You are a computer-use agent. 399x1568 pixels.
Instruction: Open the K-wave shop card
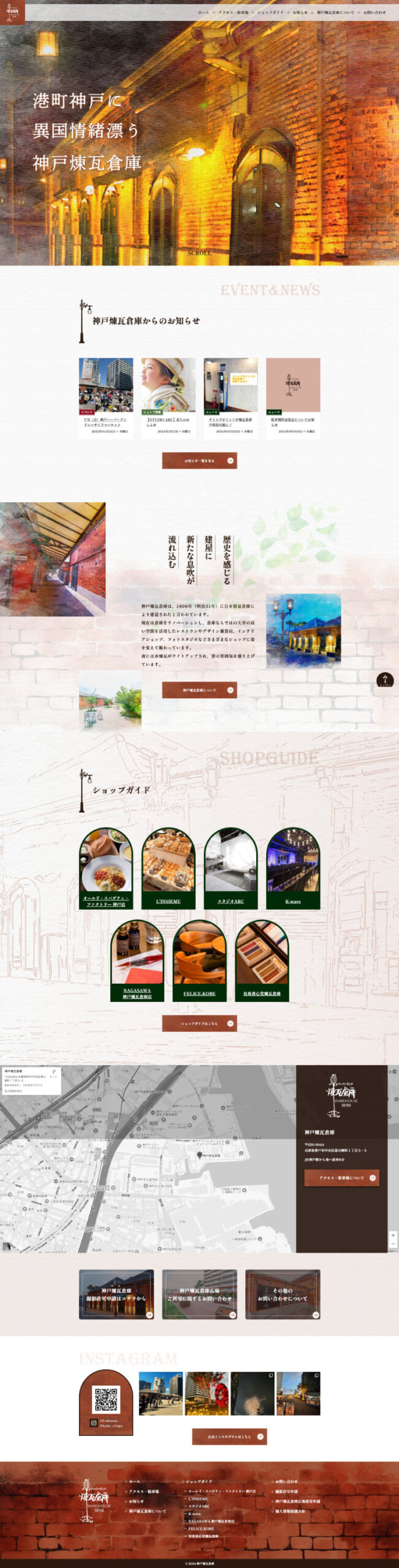[x=293, y=869]
